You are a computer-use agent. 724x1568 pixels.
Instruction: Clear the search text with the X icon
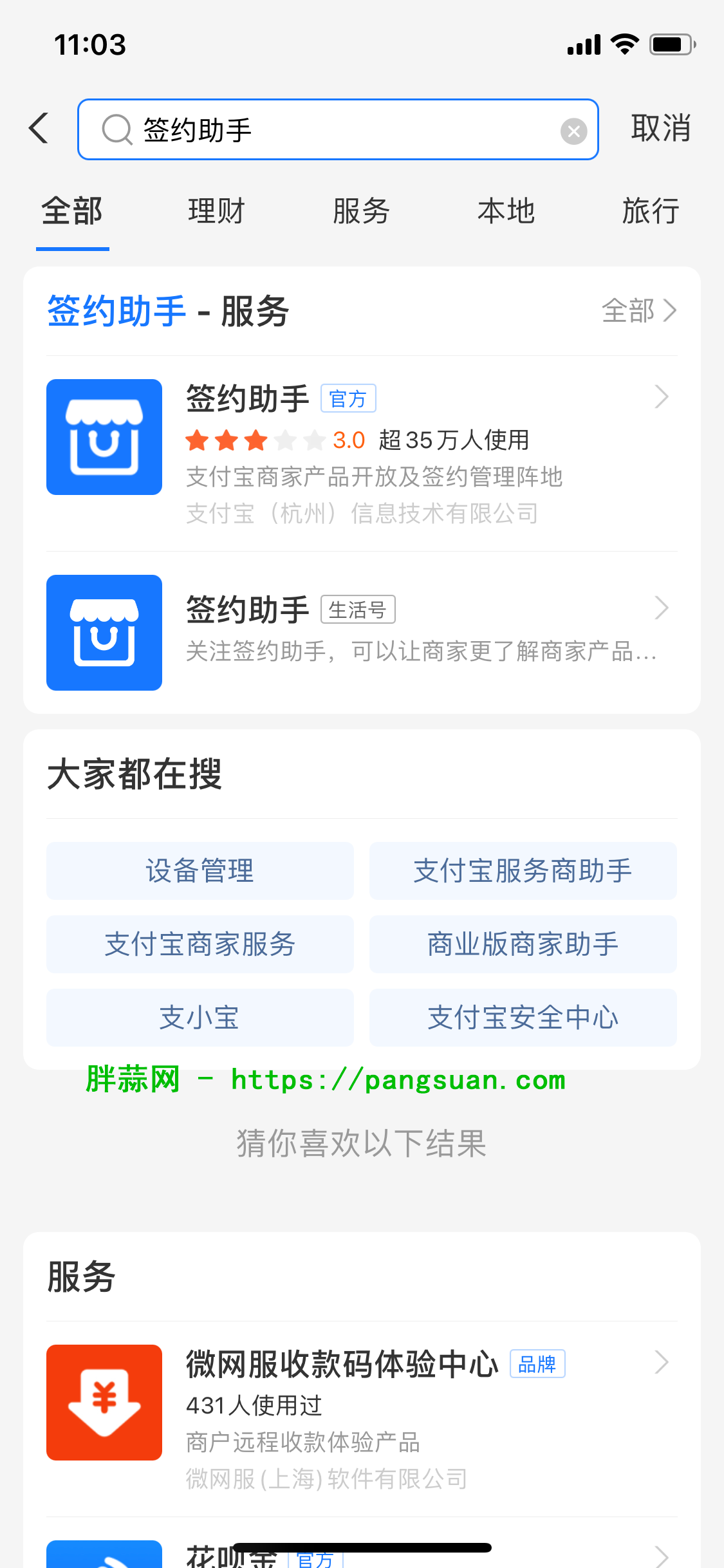573,131
